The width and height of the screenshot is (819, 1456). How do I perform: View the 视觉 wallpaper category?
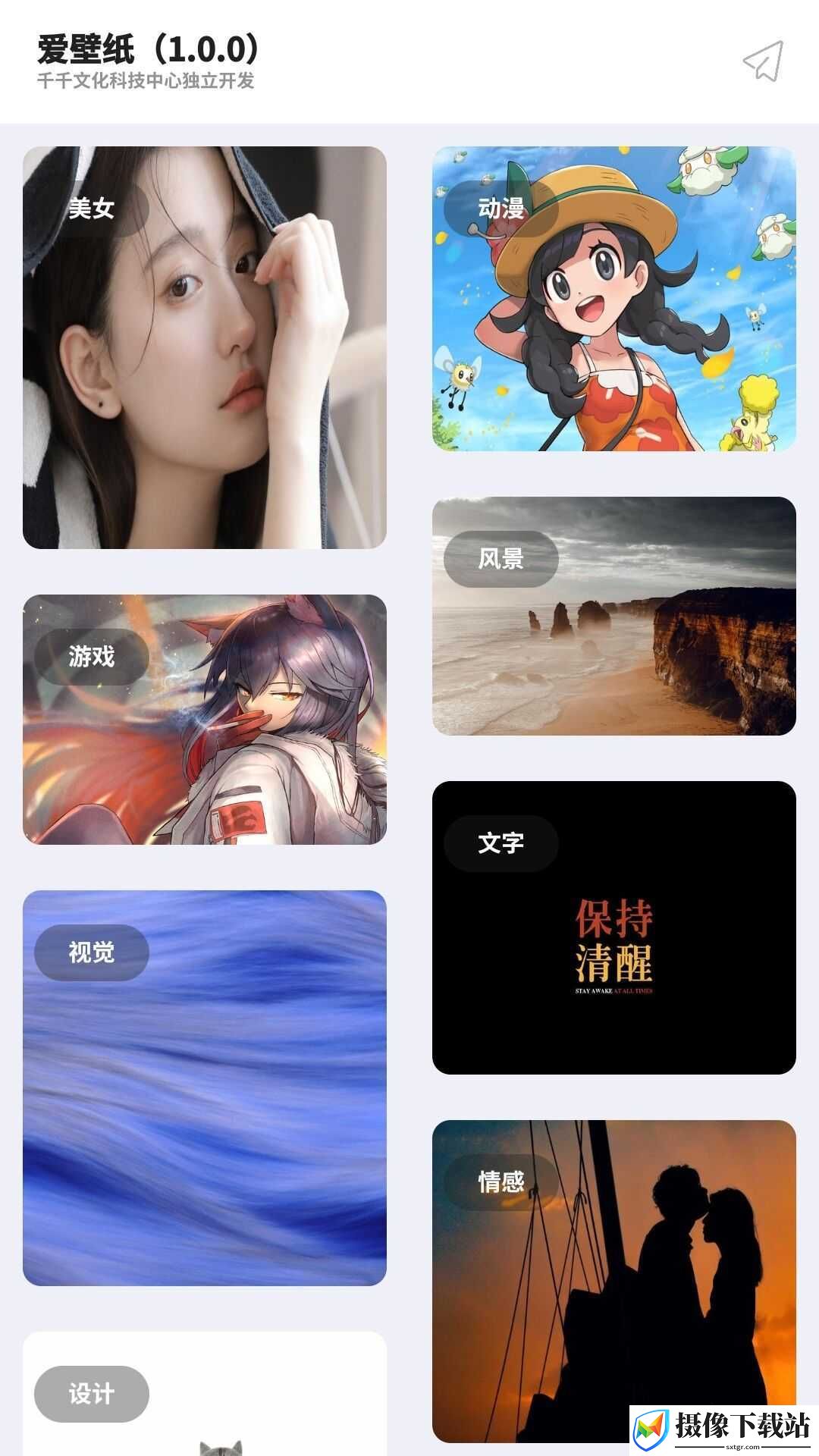coord(205,1088)
